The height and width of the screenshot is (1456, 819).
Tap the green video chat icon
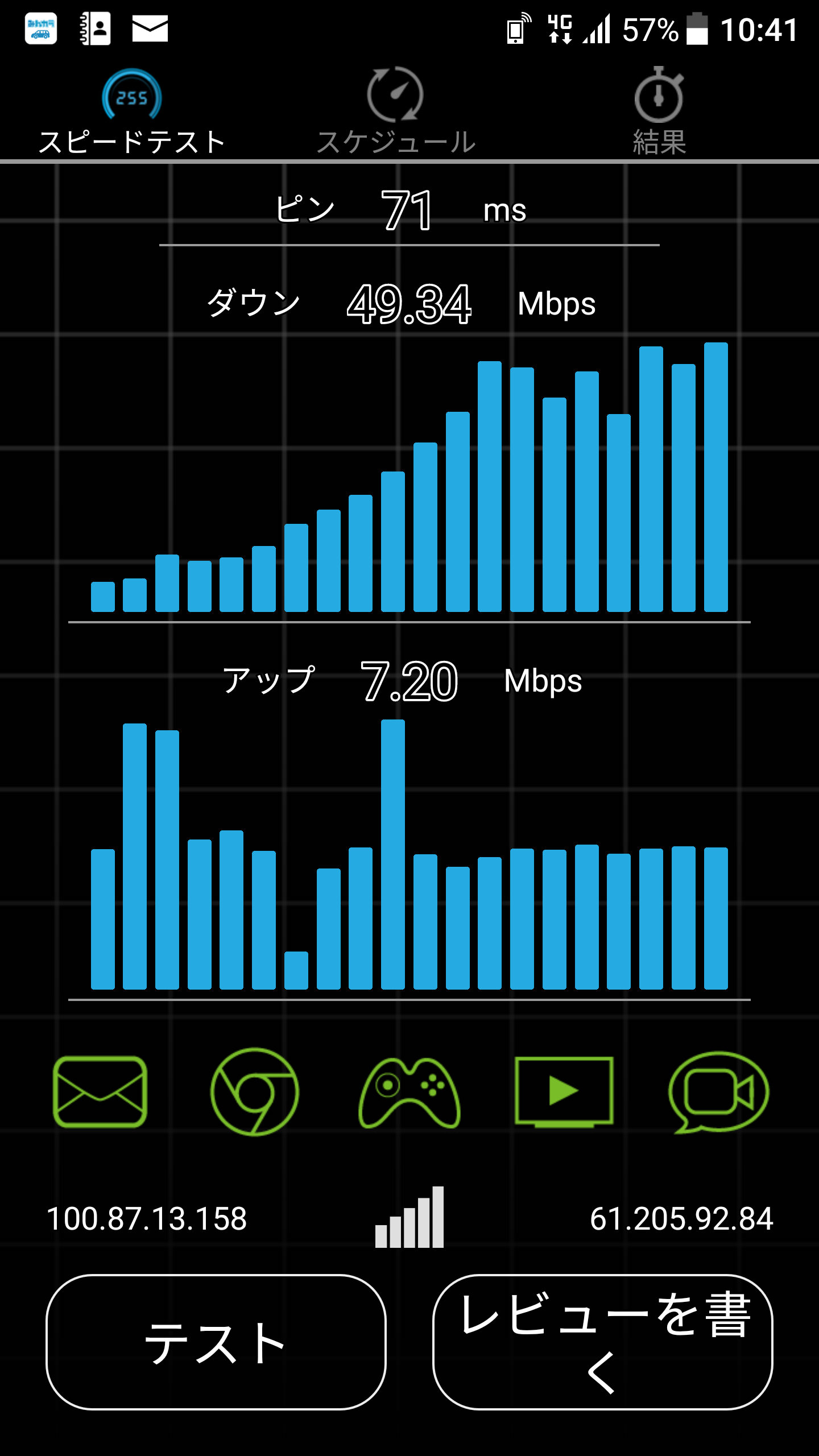tap(719, 1092)
